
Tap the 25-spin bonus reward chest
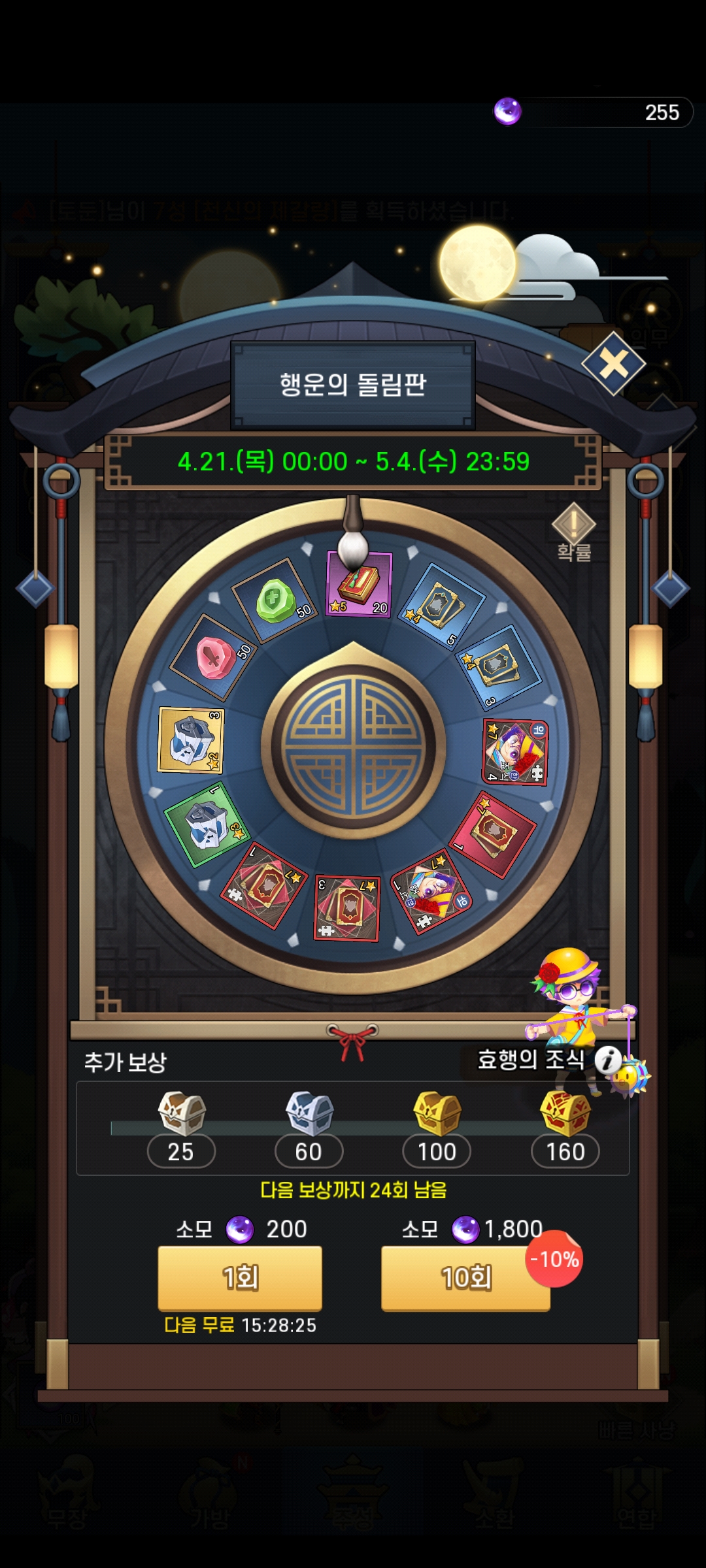tap(182, 1113)
